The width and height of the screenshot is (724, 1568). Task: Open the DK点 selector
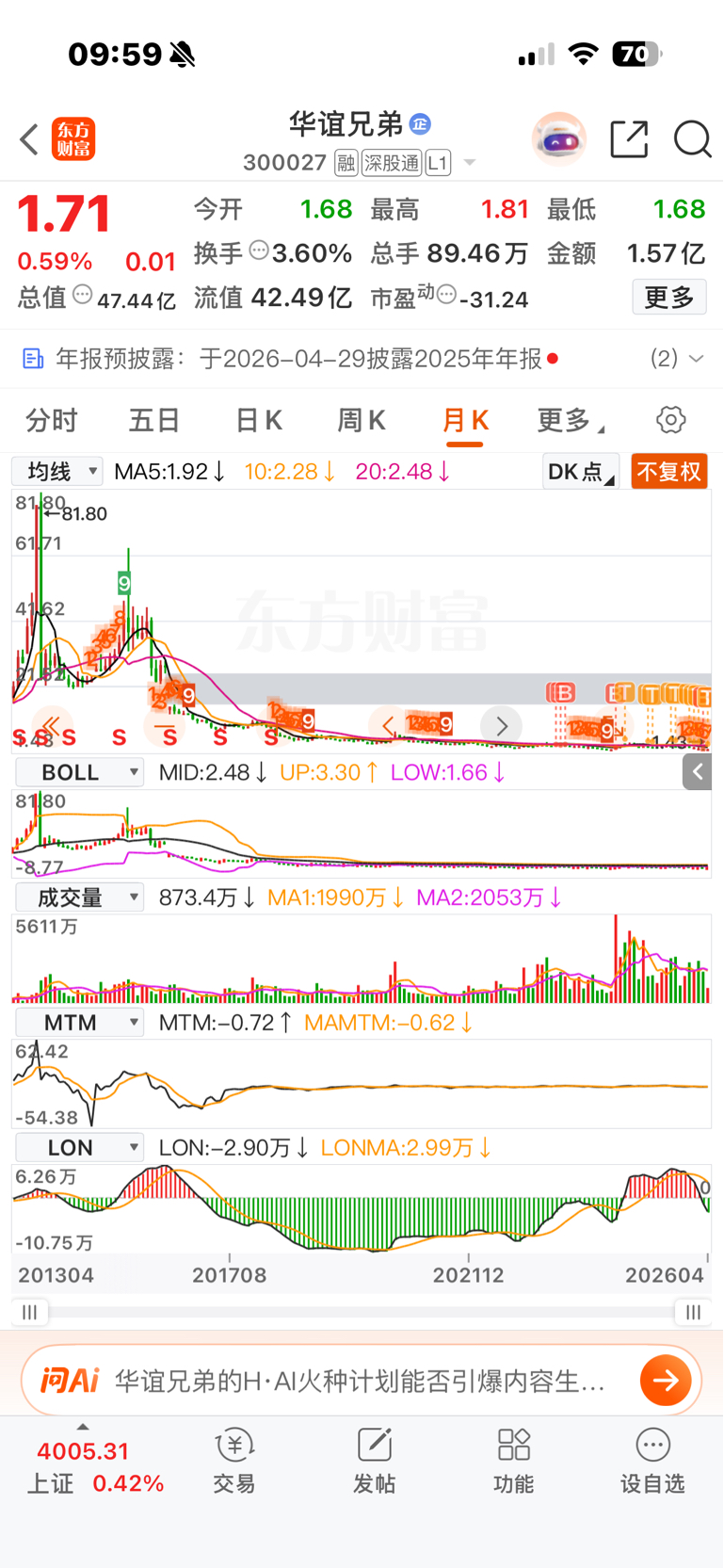(x=581, y=472)
